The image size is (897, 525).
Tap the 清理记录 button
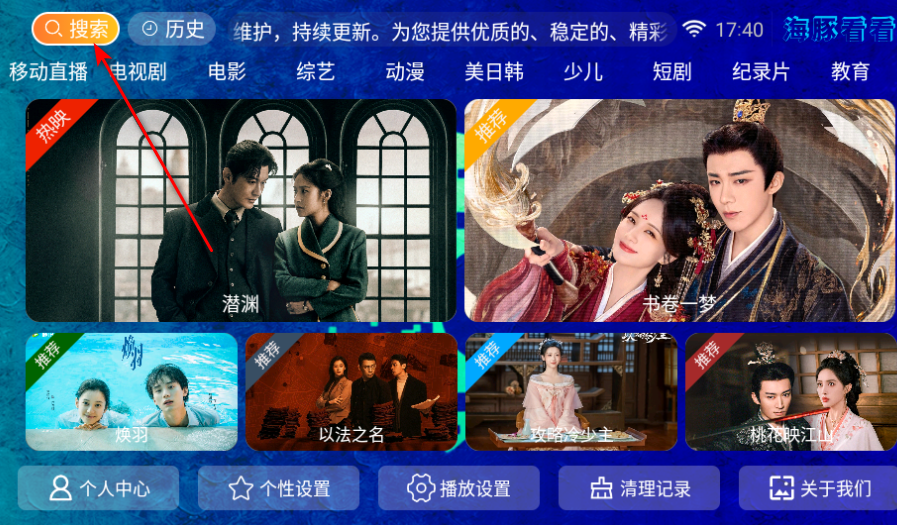639,488
